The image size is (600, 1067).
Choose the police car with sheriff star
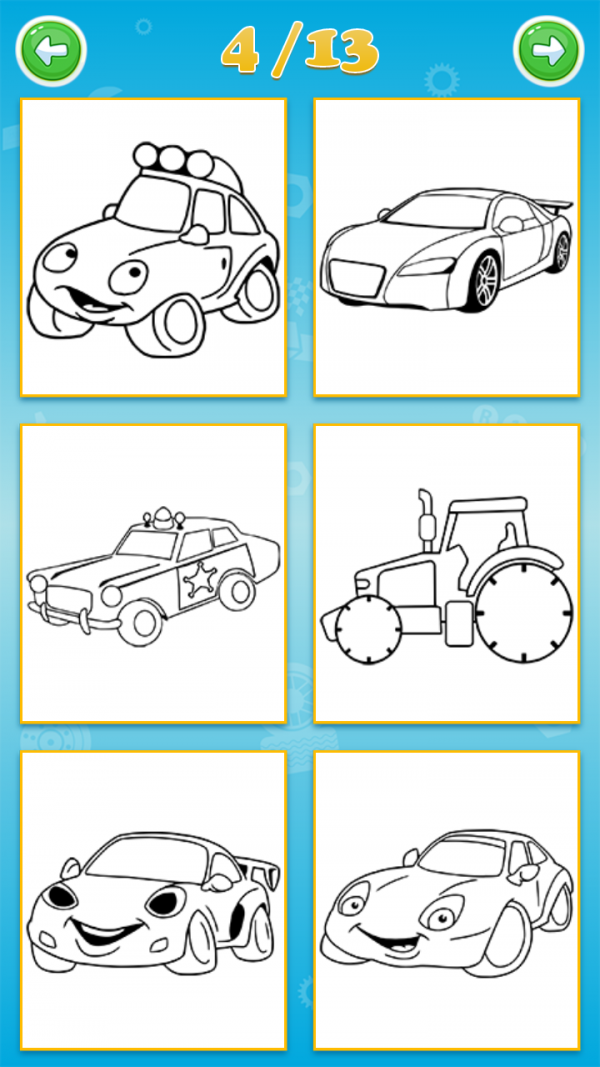pos(153,573)
